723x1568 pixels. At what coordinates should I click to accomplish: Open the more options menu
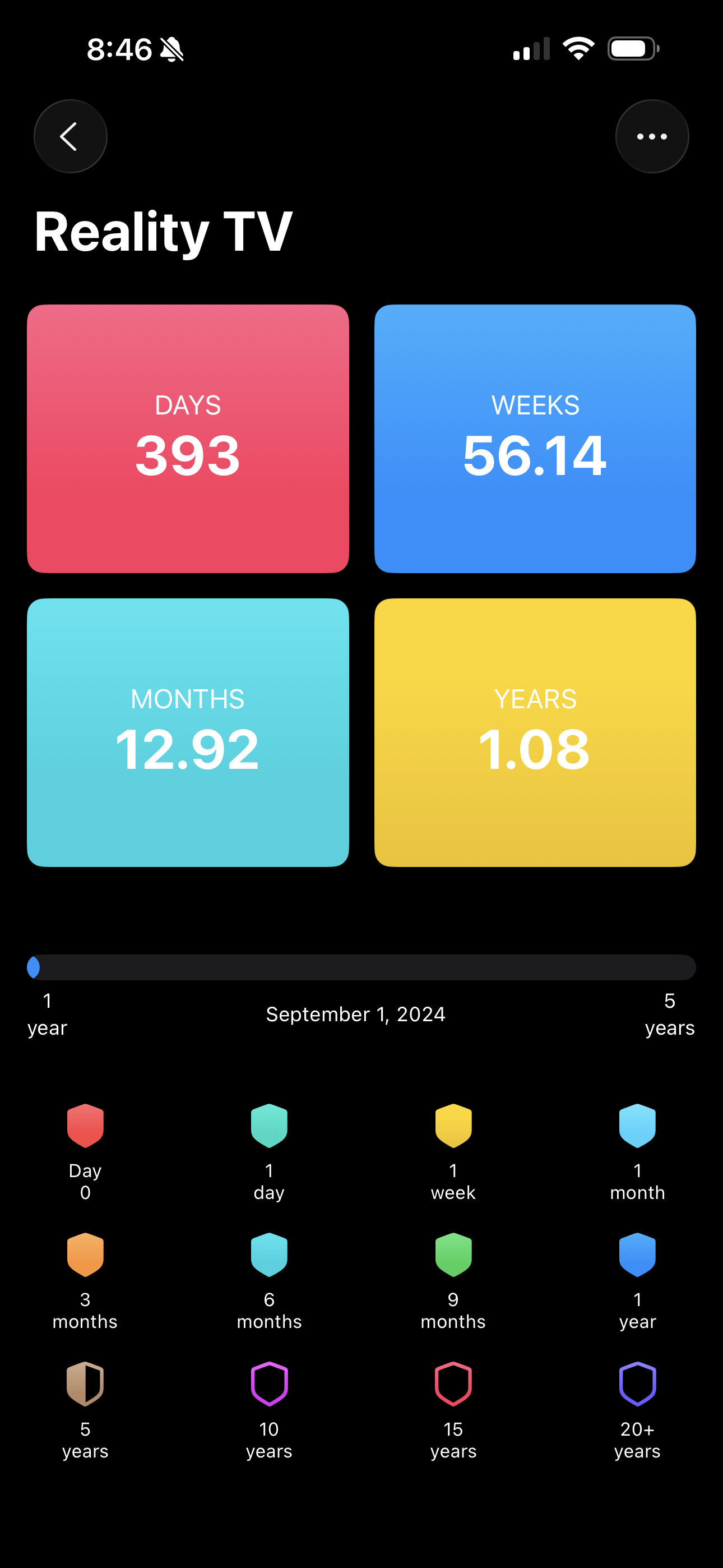tap(652, 136)
